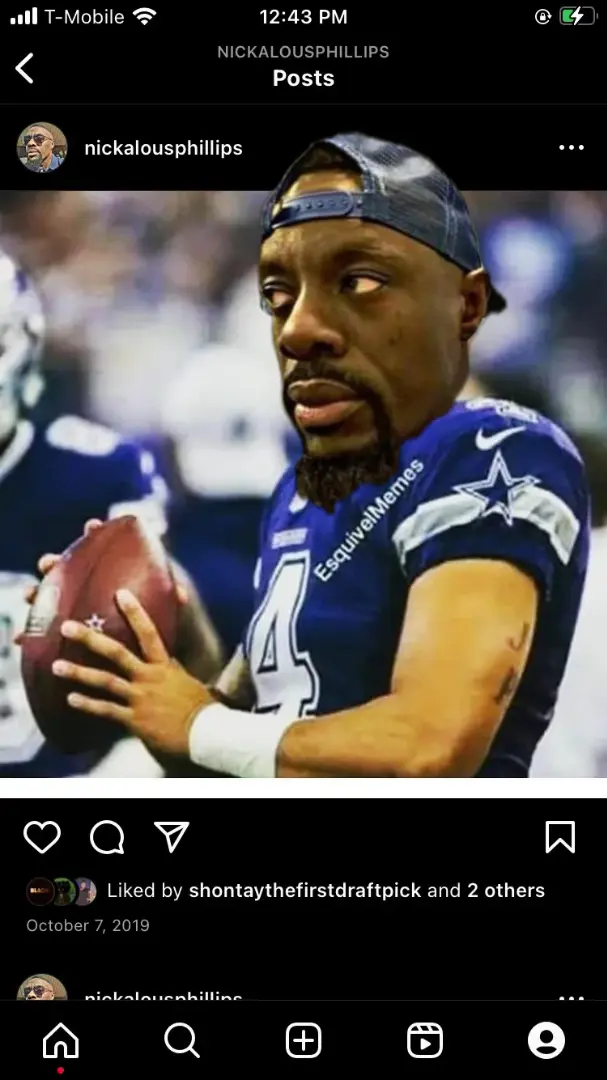This screenshot has width=607, height=1080.
Task: Open shontaythefirstdraftpick's profile from likes
Action: coord(305,890)
